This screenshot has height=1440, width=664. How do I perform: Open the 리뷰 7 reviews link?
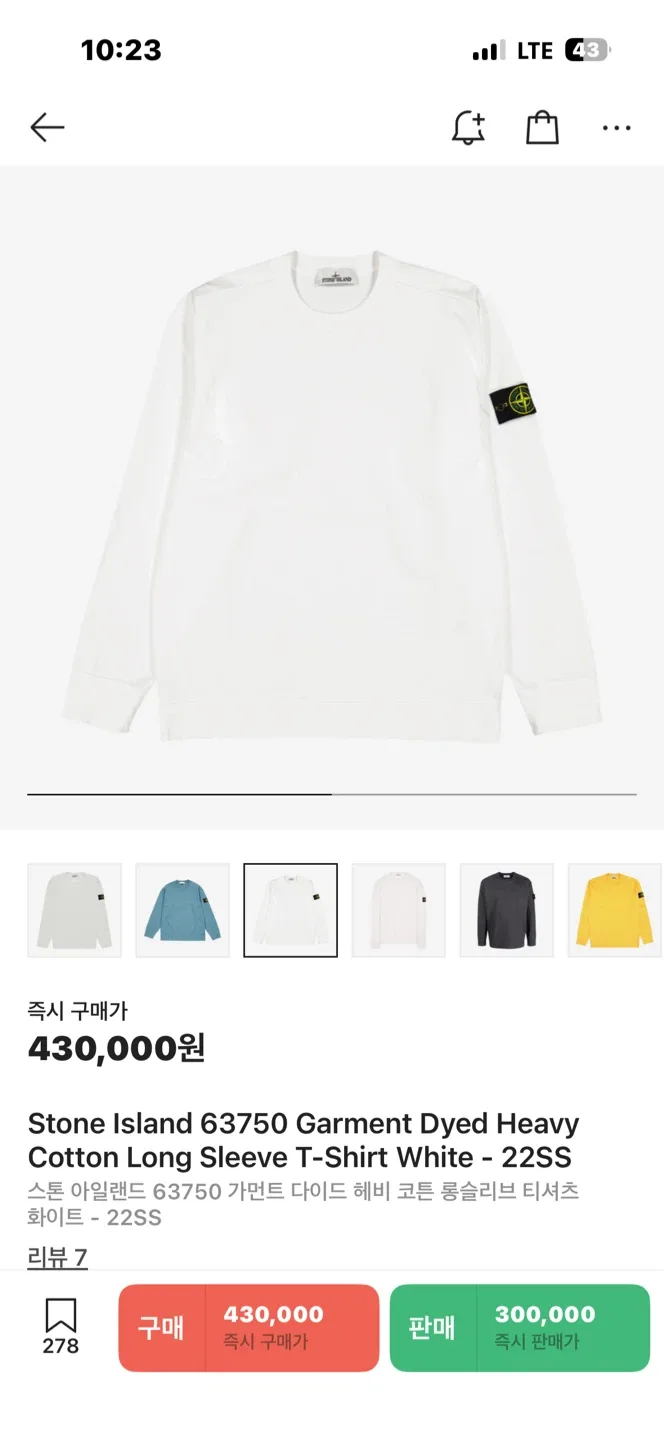(x=57, y=1257)
